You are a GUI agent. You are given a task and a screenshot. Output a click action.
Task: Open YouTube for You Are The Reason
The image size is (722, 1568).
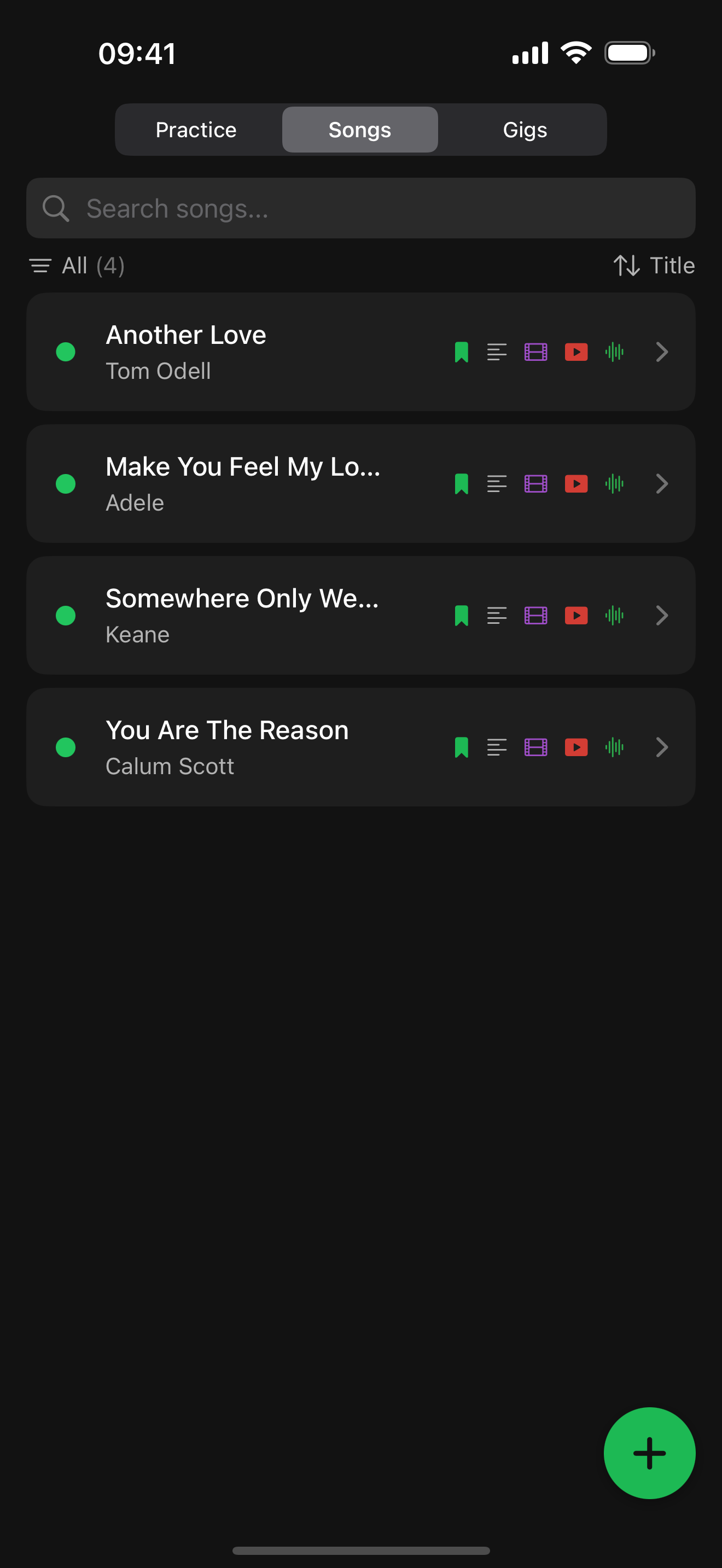tap(575, 747)
